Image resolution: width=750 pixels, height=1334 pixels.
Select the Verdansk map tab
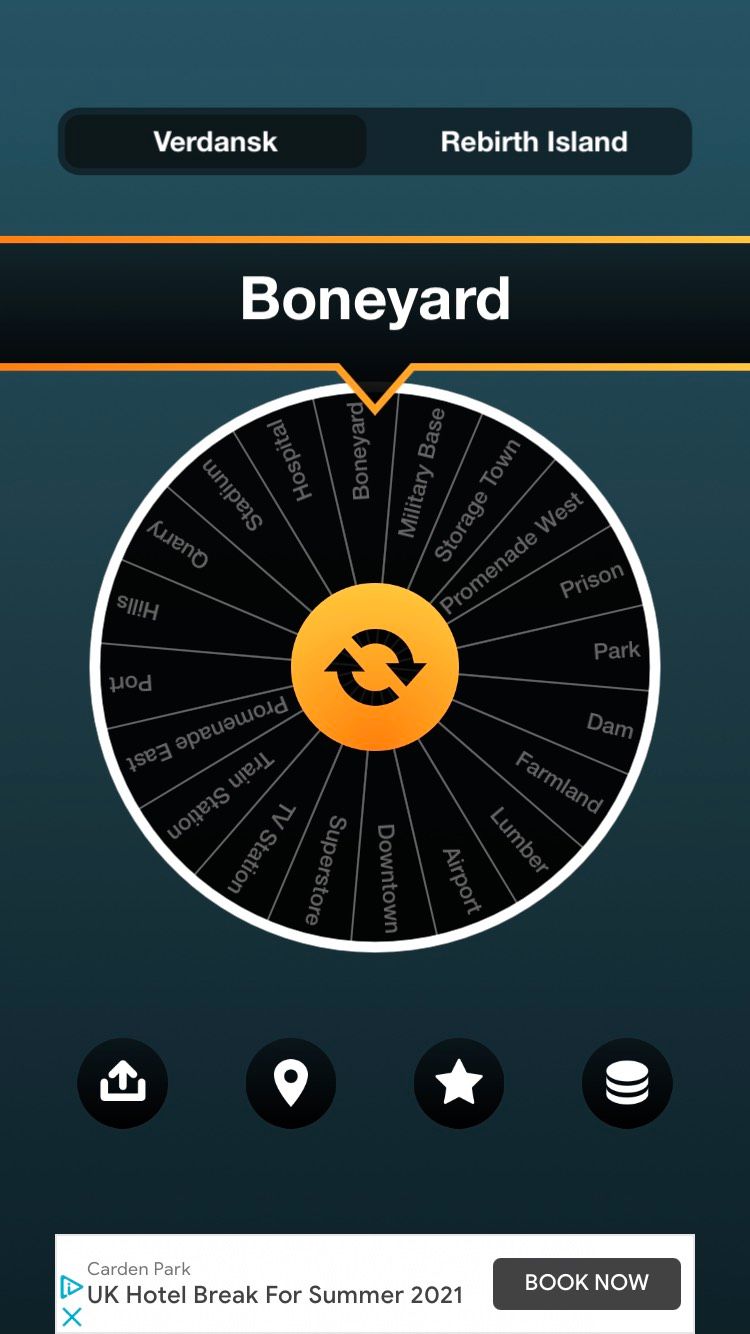(x=215, y=141)
